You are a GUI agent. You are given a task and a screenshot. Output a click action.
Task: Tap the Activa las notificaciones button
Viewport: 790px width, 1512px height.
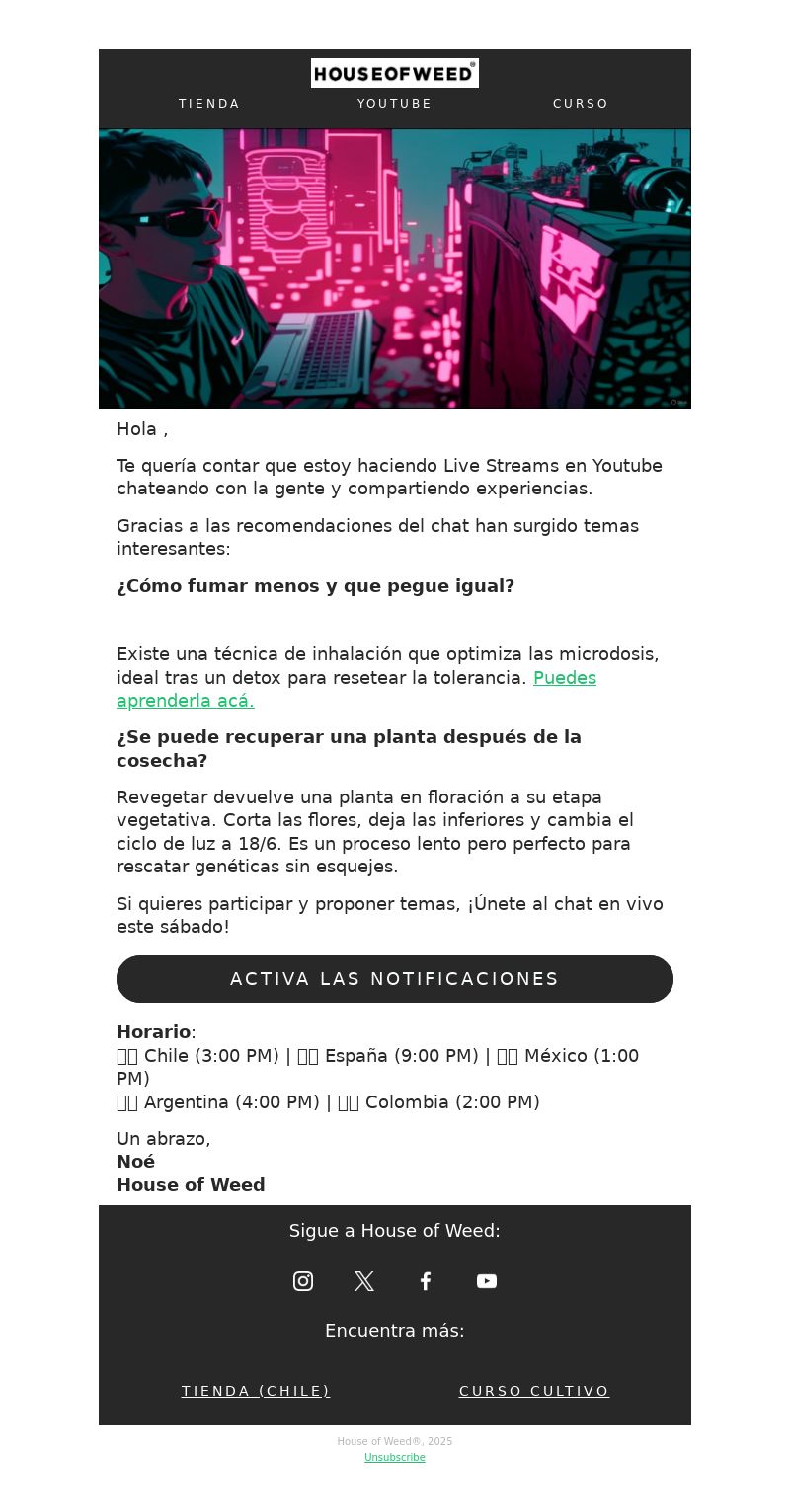(395, 979)
